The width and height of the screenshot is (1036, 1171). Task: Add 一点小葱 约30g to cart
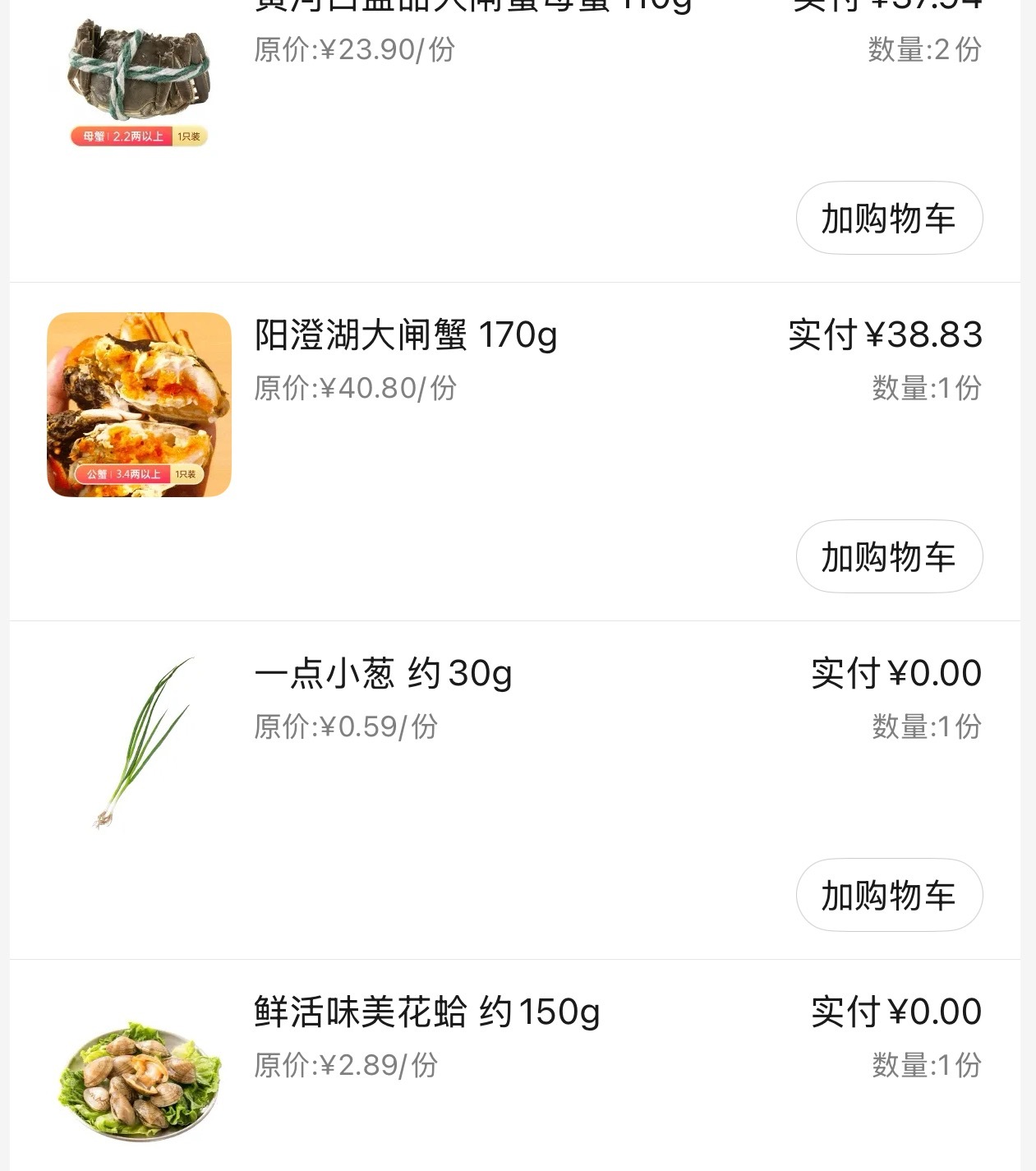point(889,895)
